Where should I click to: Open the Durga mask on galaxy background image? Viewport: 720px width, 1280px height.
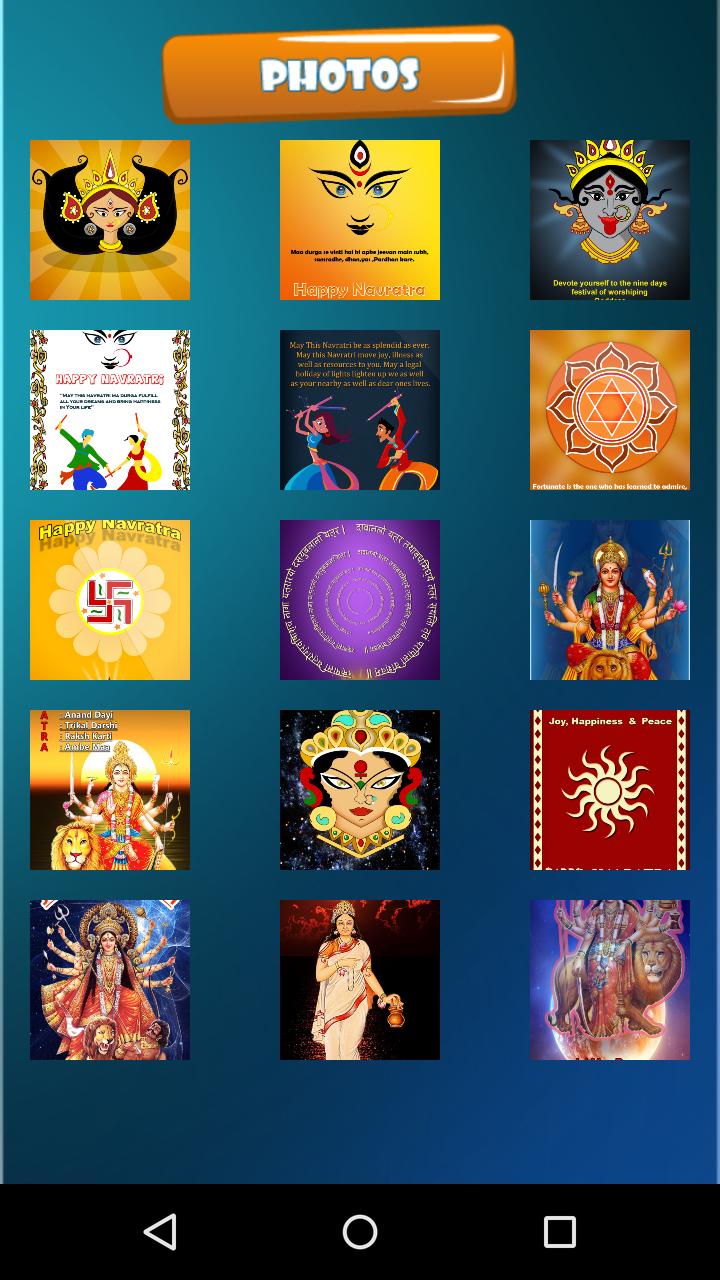click(x=359, y=789)
